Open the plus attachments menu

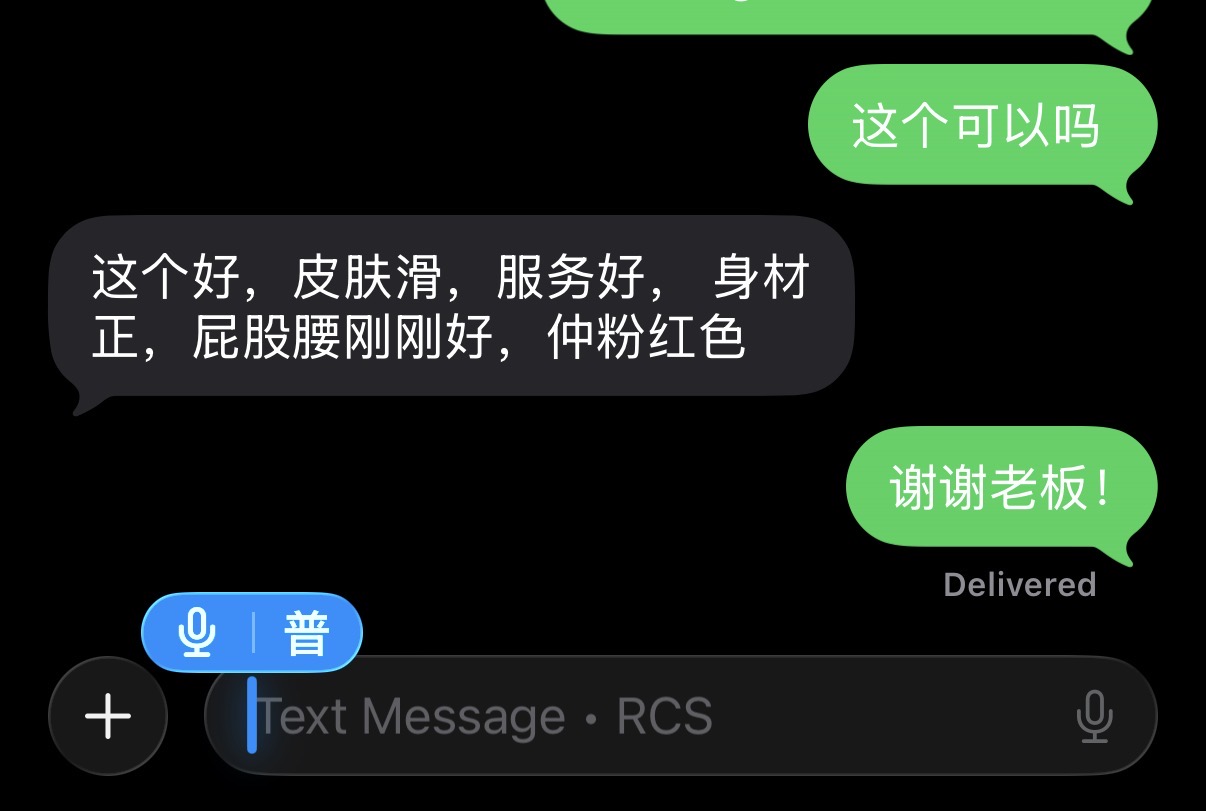click(108, 716)
